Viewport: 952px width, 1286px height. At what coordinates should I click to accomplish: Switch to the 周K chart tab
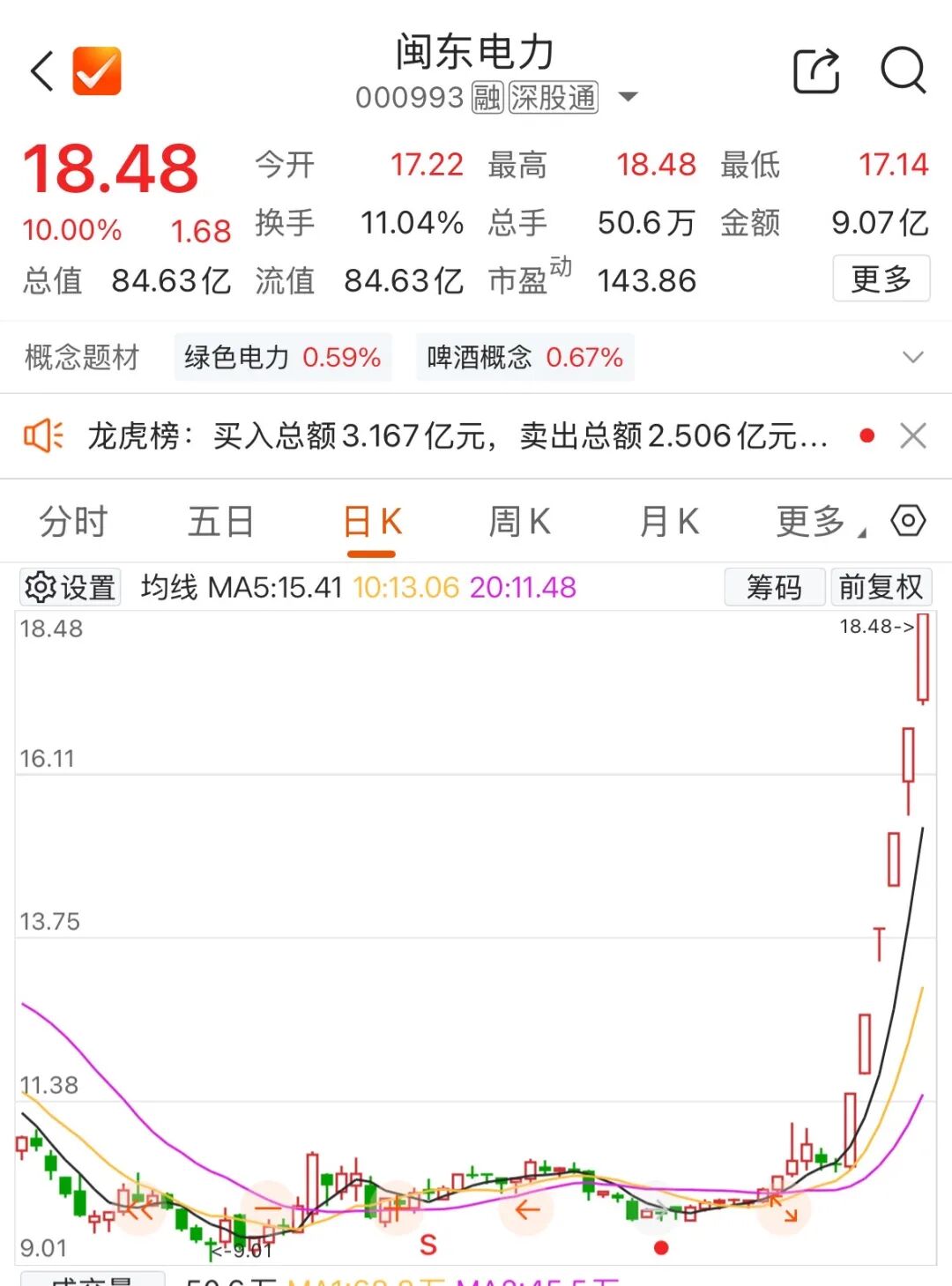pos(520,522)
